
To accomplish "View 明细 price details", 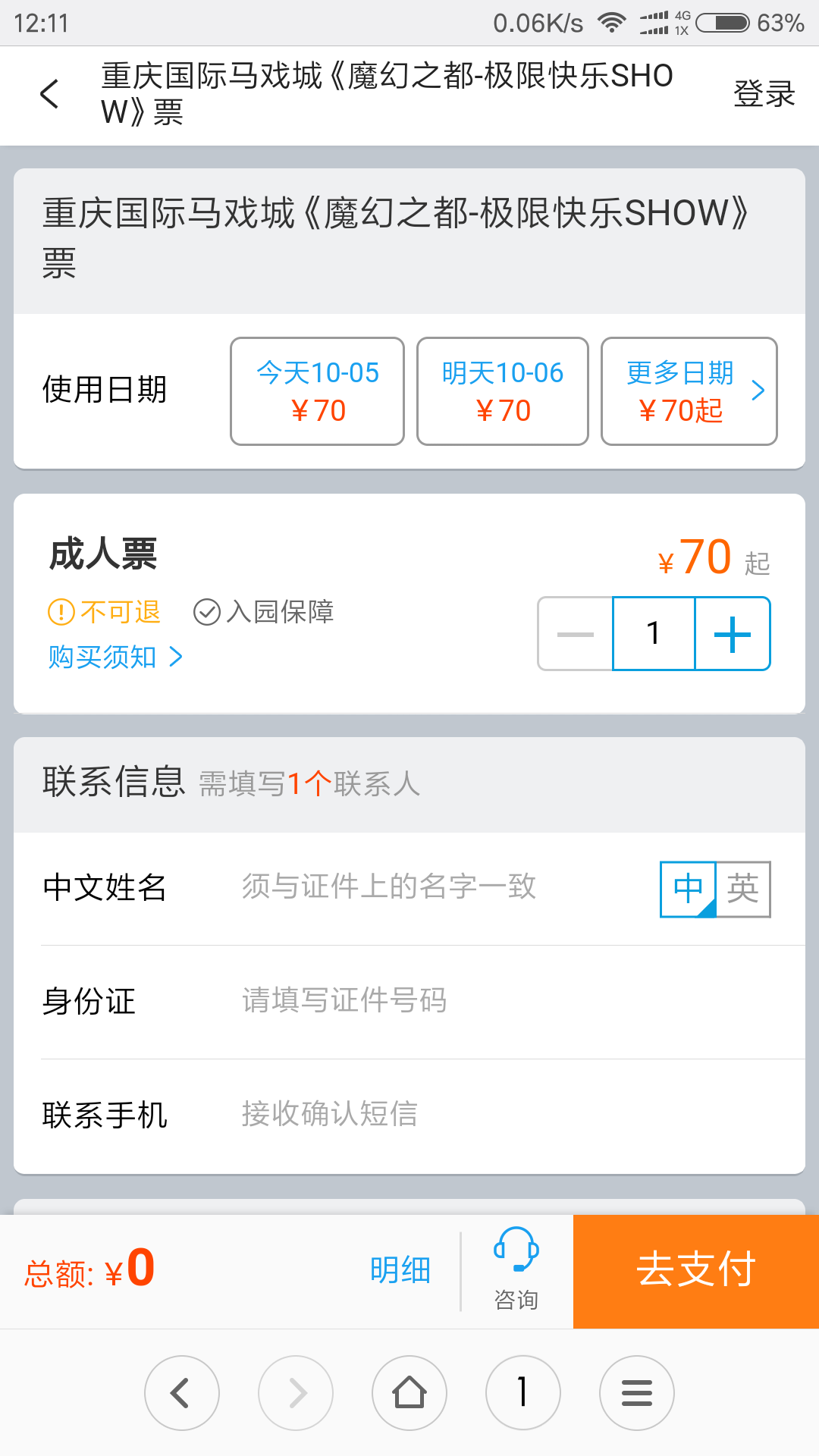I will coord(400,1270).
